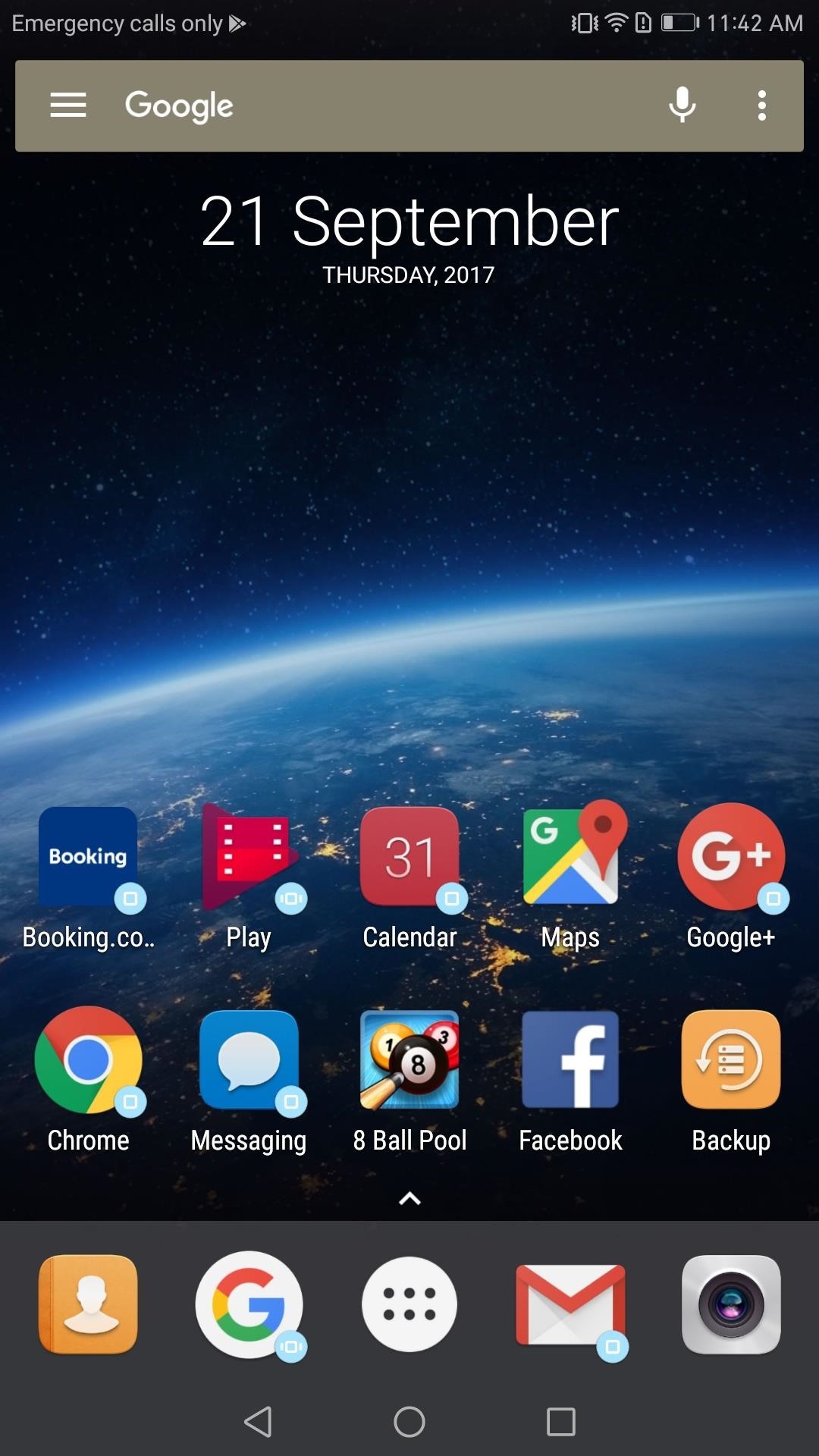Launch Chrome browser
Screen dimensions: 819x1456
point(87,1059)
